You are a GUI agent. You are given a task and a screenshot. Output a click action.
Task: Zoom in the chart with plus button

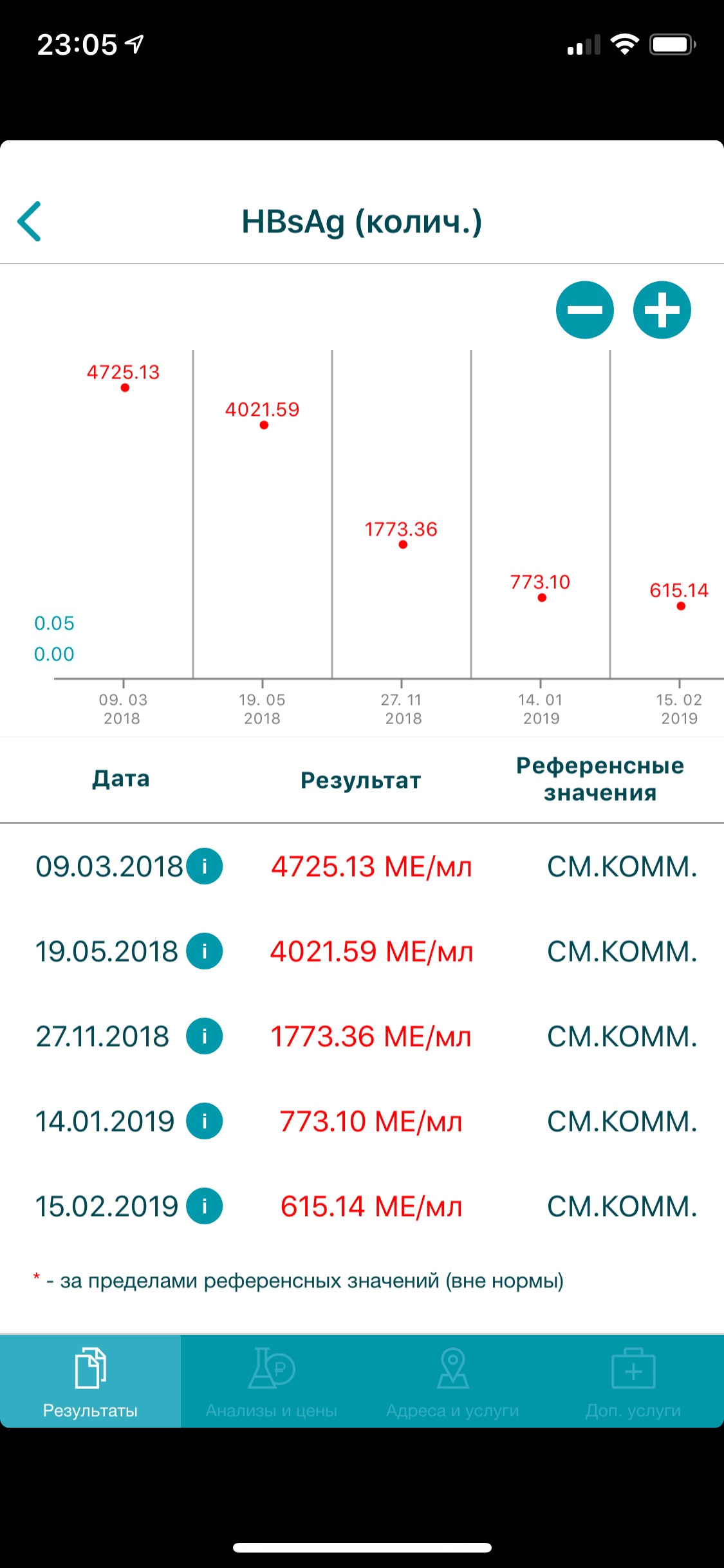pyautogui.click(x=662, y=310)
